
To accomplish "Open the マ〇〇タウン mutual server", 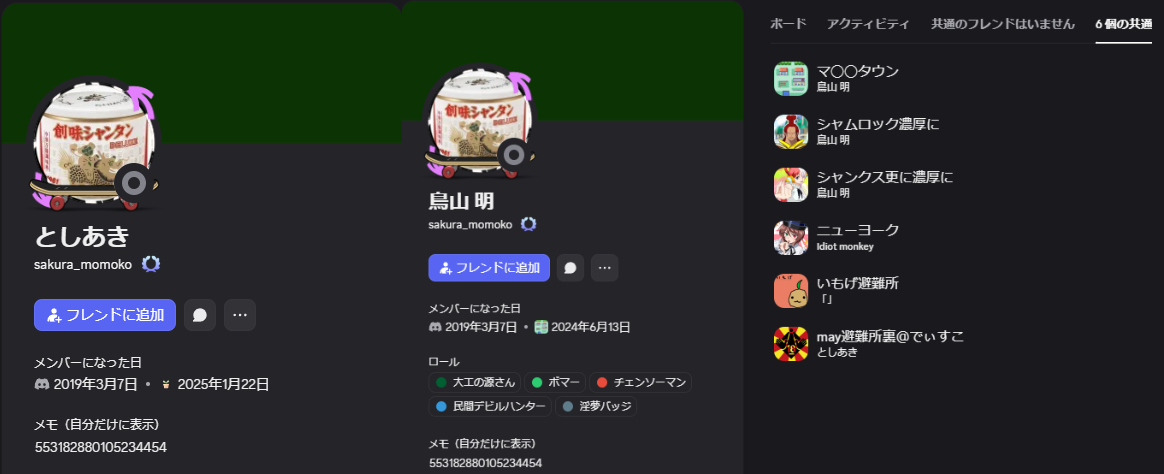I will 857,78.
